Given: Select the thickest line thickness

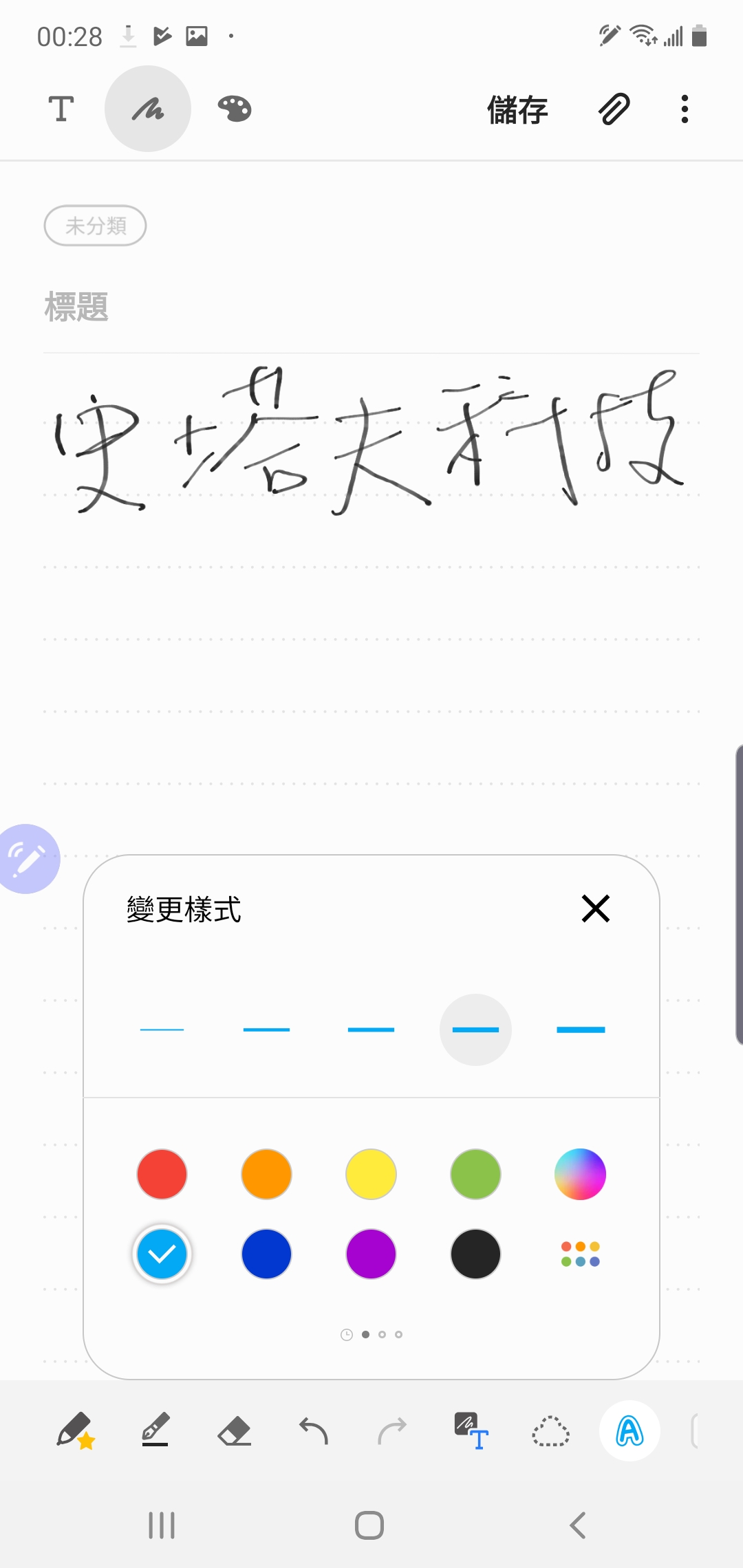Looking at the screenshot, I should 581,1030.
